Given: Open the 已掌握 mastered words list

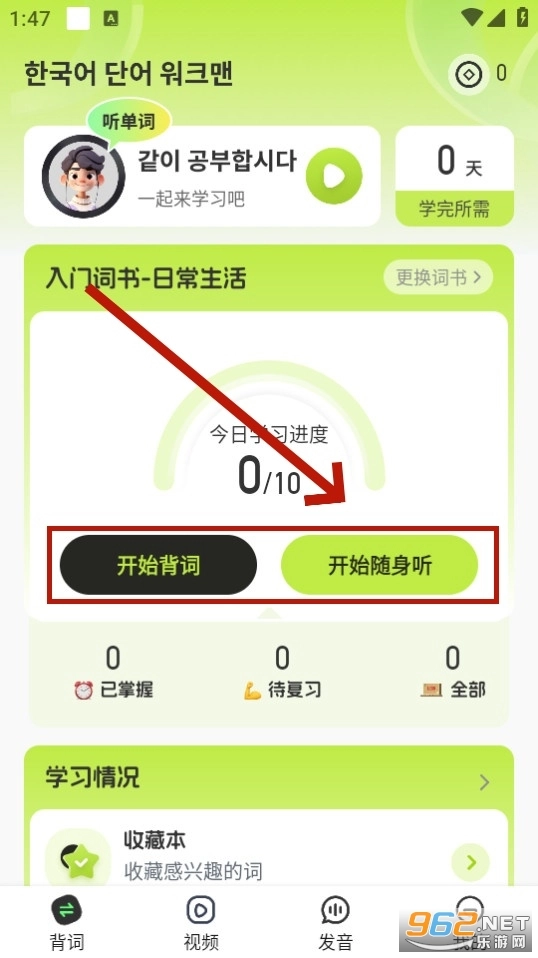Looking at the screenshot, I should (113, 673).
